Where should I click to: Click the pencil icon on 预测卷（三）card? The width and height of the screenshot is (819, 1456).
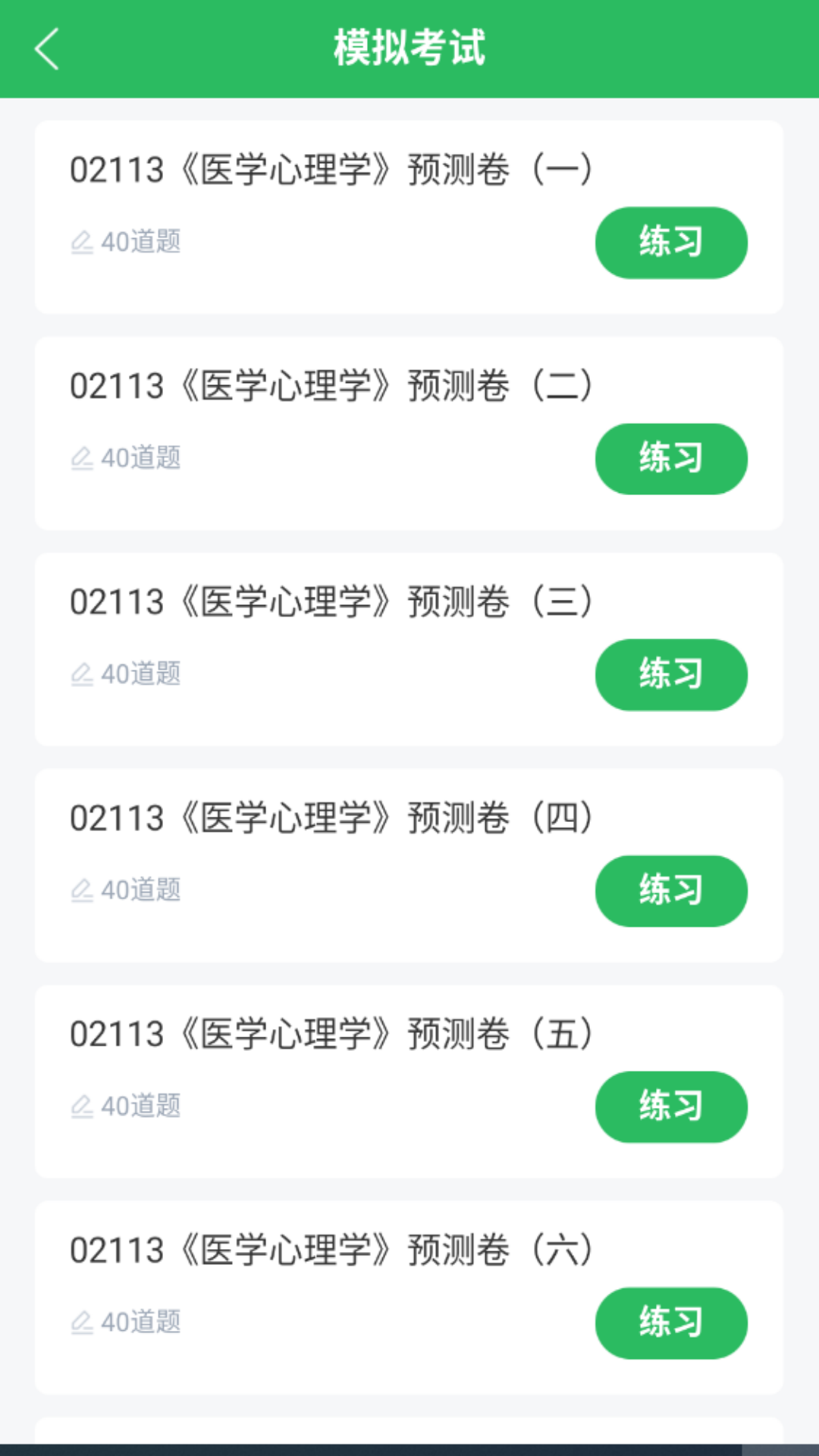coord(83,673)
